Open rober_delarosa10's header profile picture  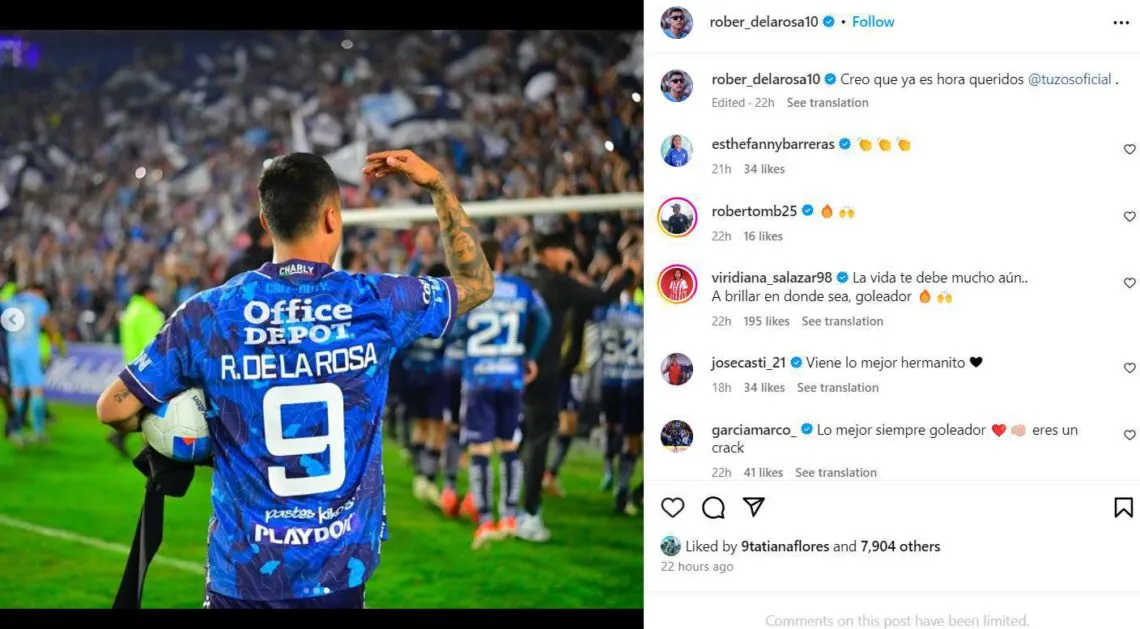(x=677, y=22)
